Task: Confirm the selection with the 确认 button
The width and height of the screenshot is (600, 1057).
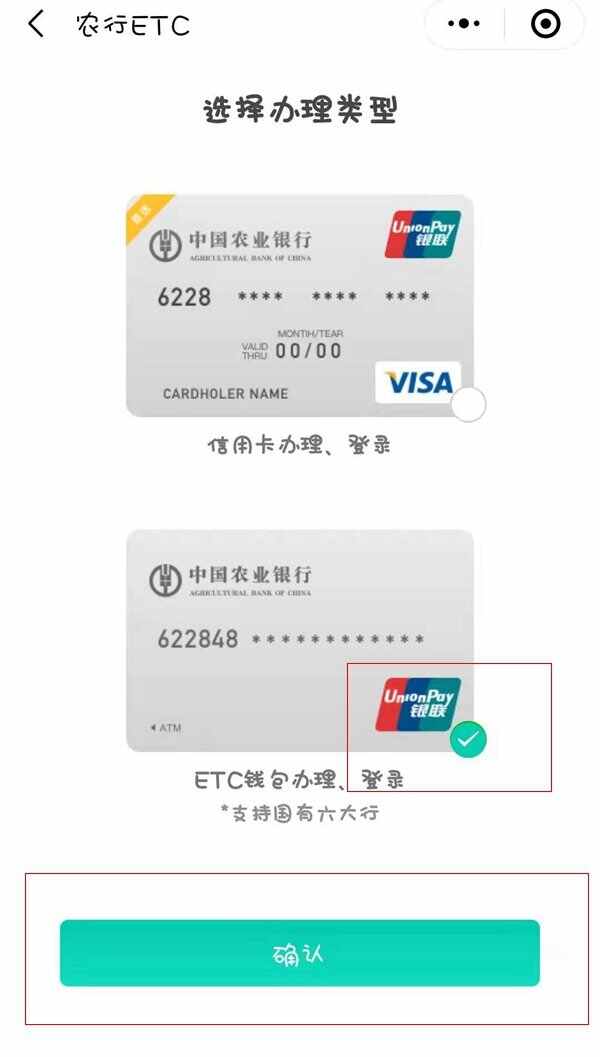Action: [x=300, y=953]
